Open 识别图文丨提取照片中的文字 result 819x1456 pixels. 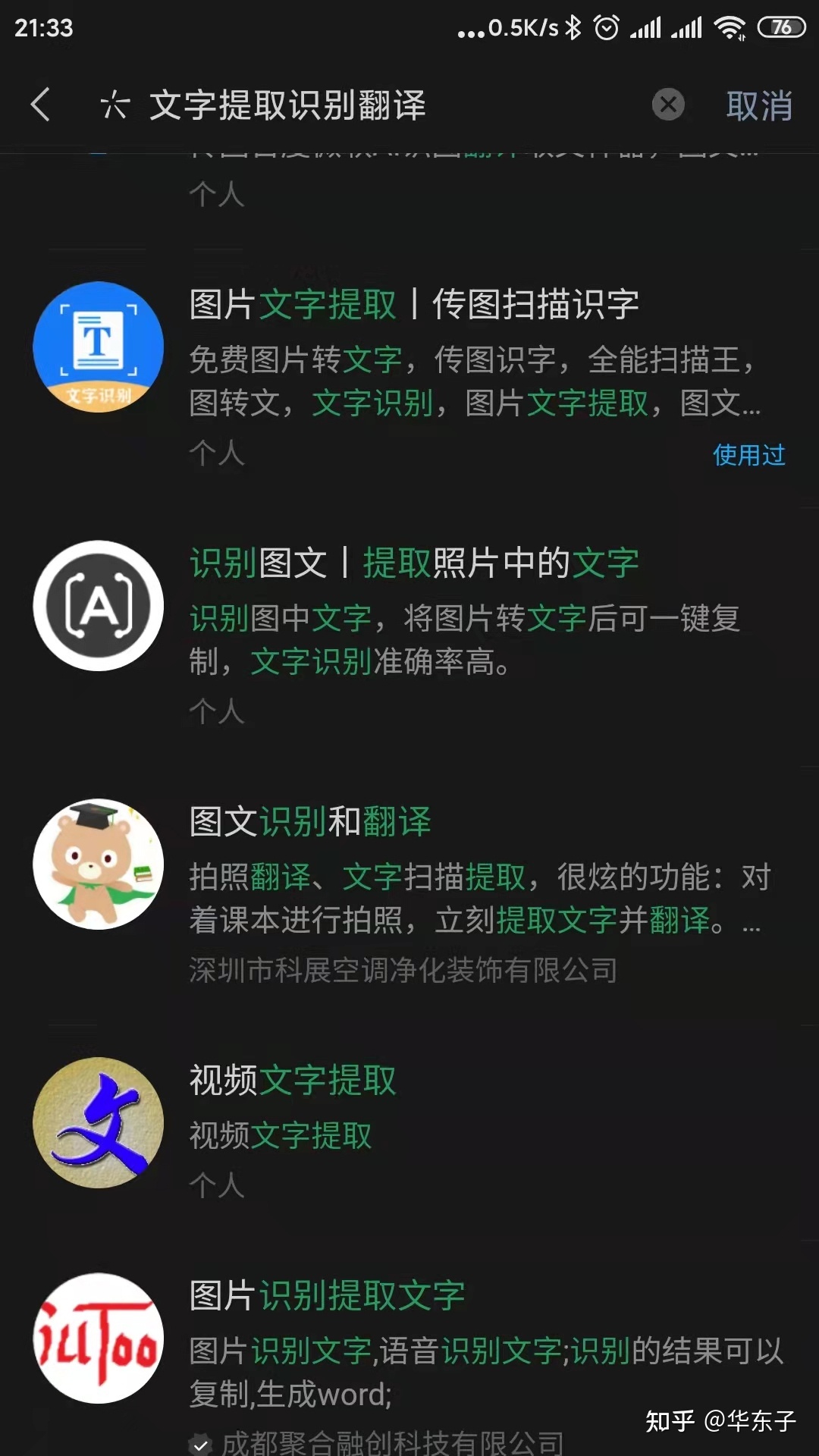pyautogui.click(x=413, y=563)
